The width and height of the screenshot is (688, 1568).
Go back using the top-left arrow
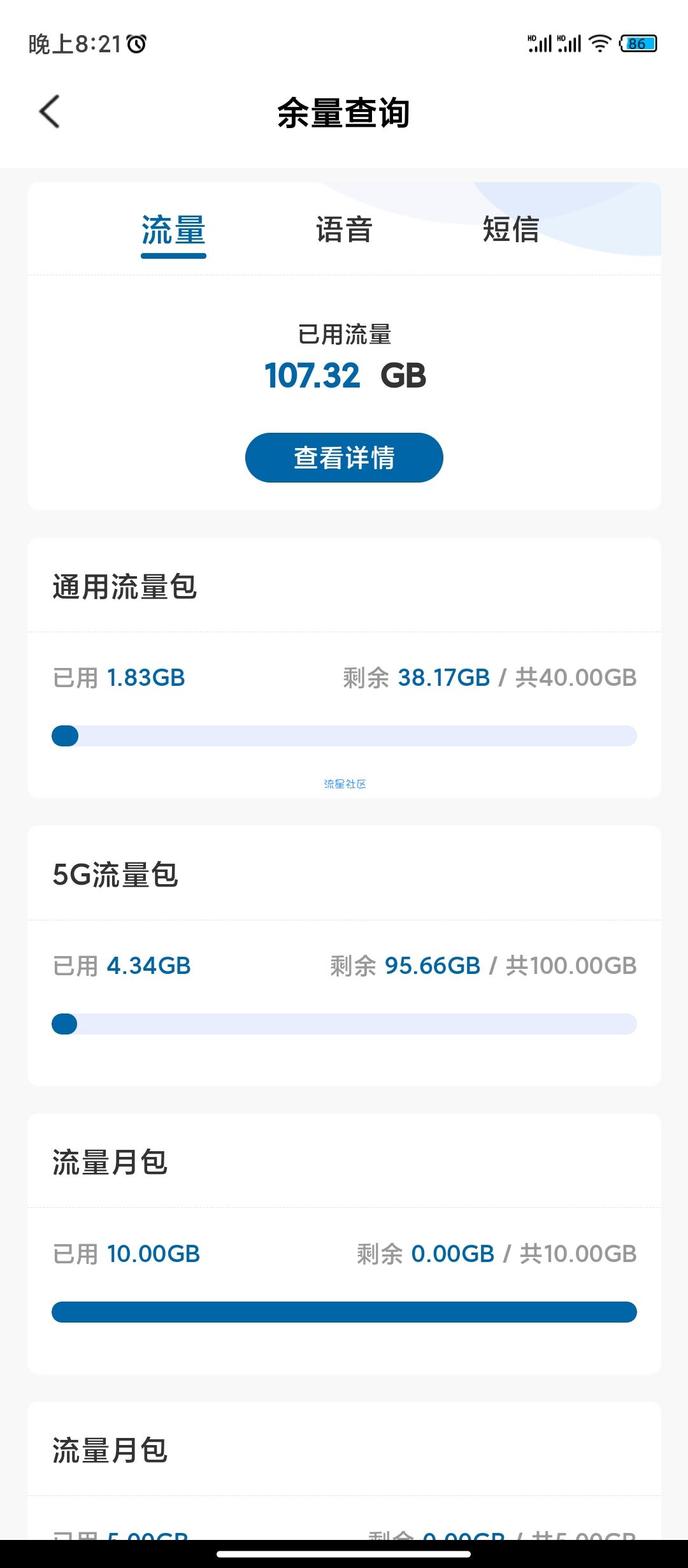click(50, 112)
